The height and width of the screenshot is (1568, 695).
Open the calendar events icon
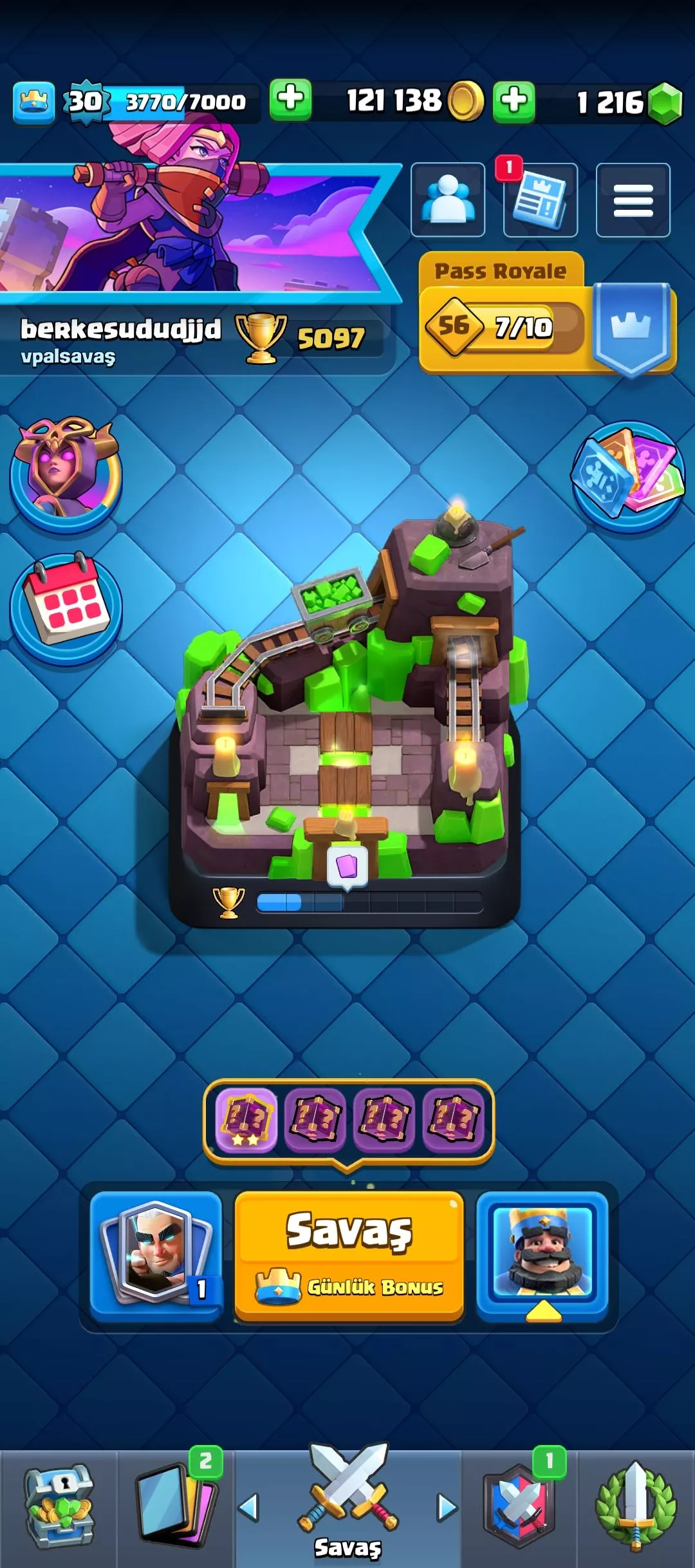(x=66, y=608)
